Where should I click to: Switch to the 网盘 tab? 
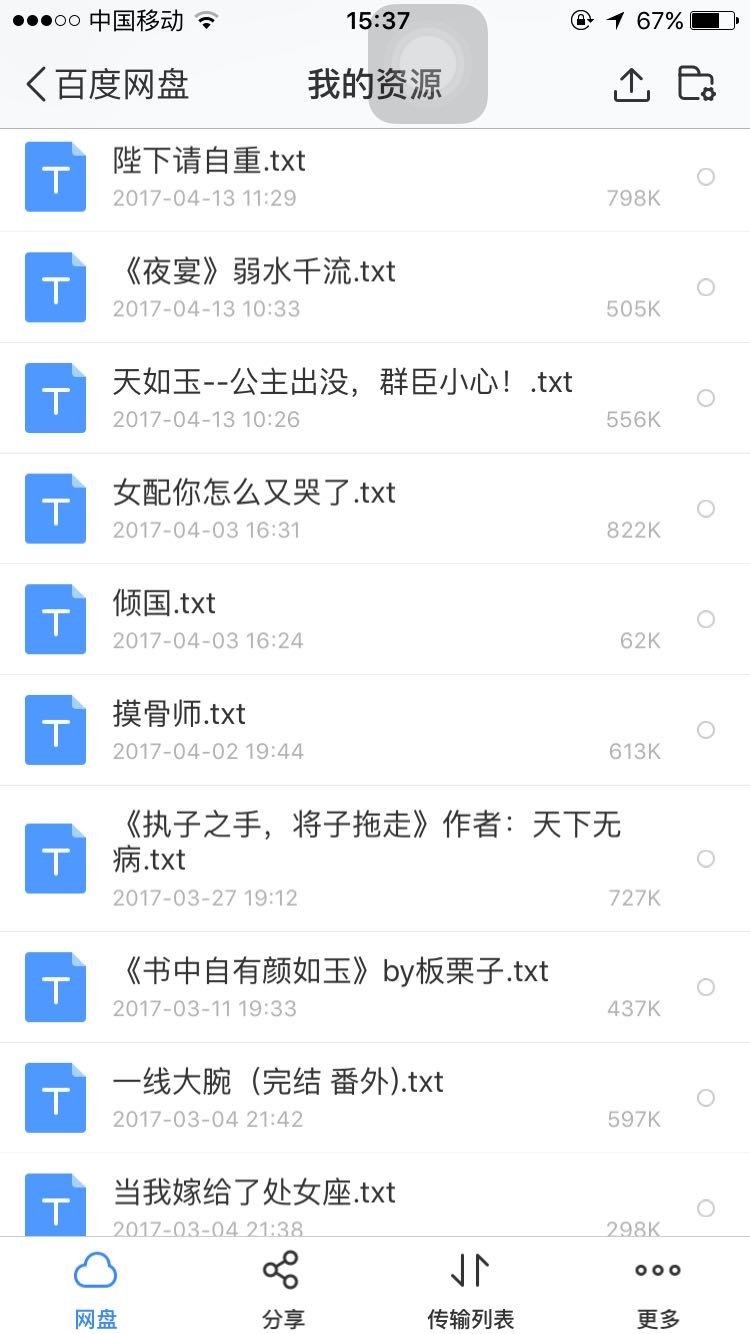point(95,1288)
